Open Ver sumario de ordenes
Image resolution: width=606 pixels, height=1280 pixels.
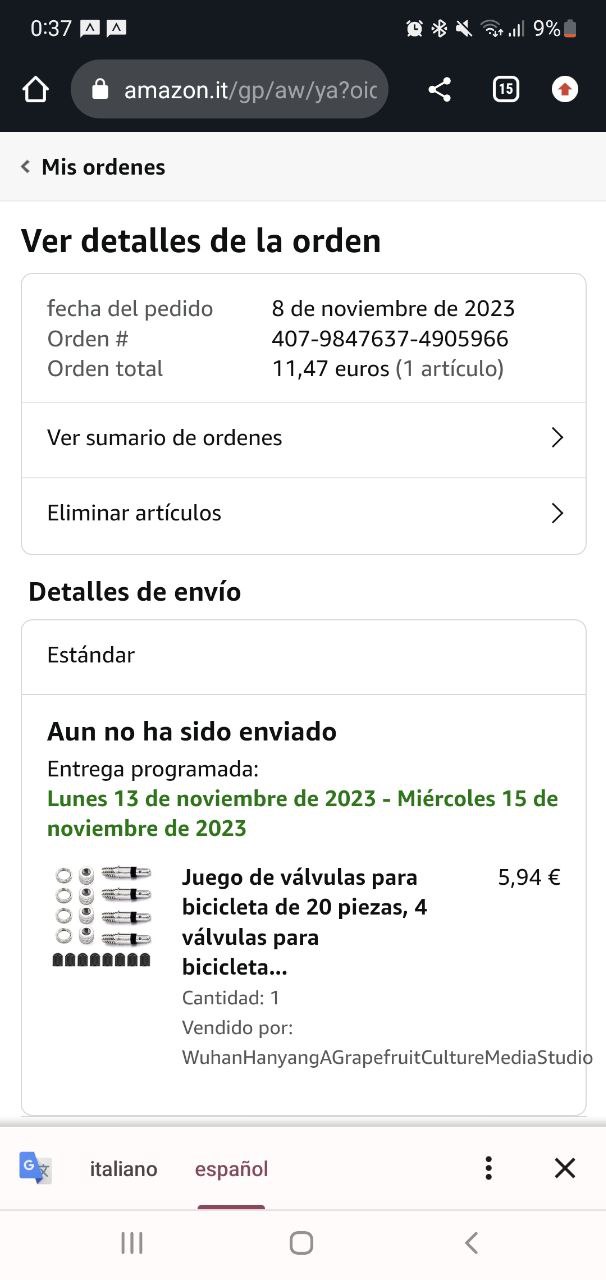pos(303,438)
